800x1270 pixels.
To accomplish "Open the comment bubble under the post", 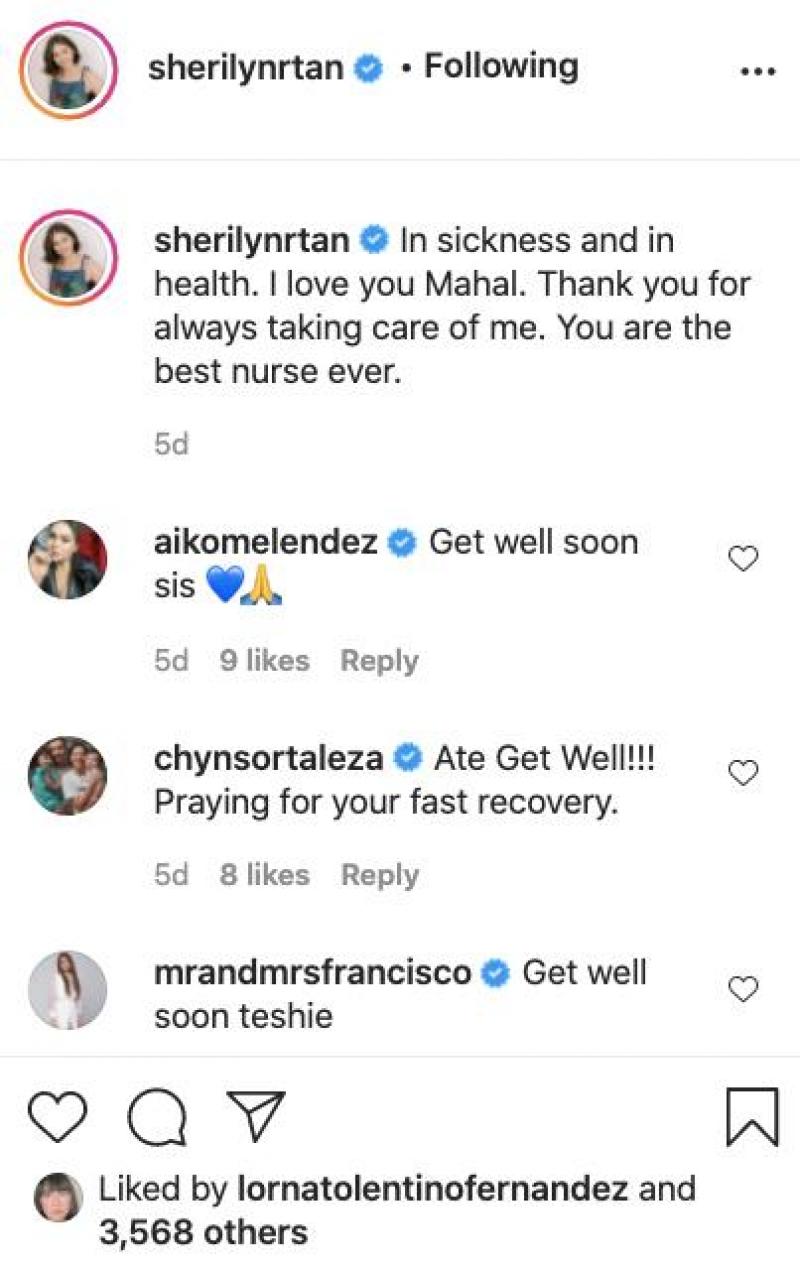I will 157,1117.
